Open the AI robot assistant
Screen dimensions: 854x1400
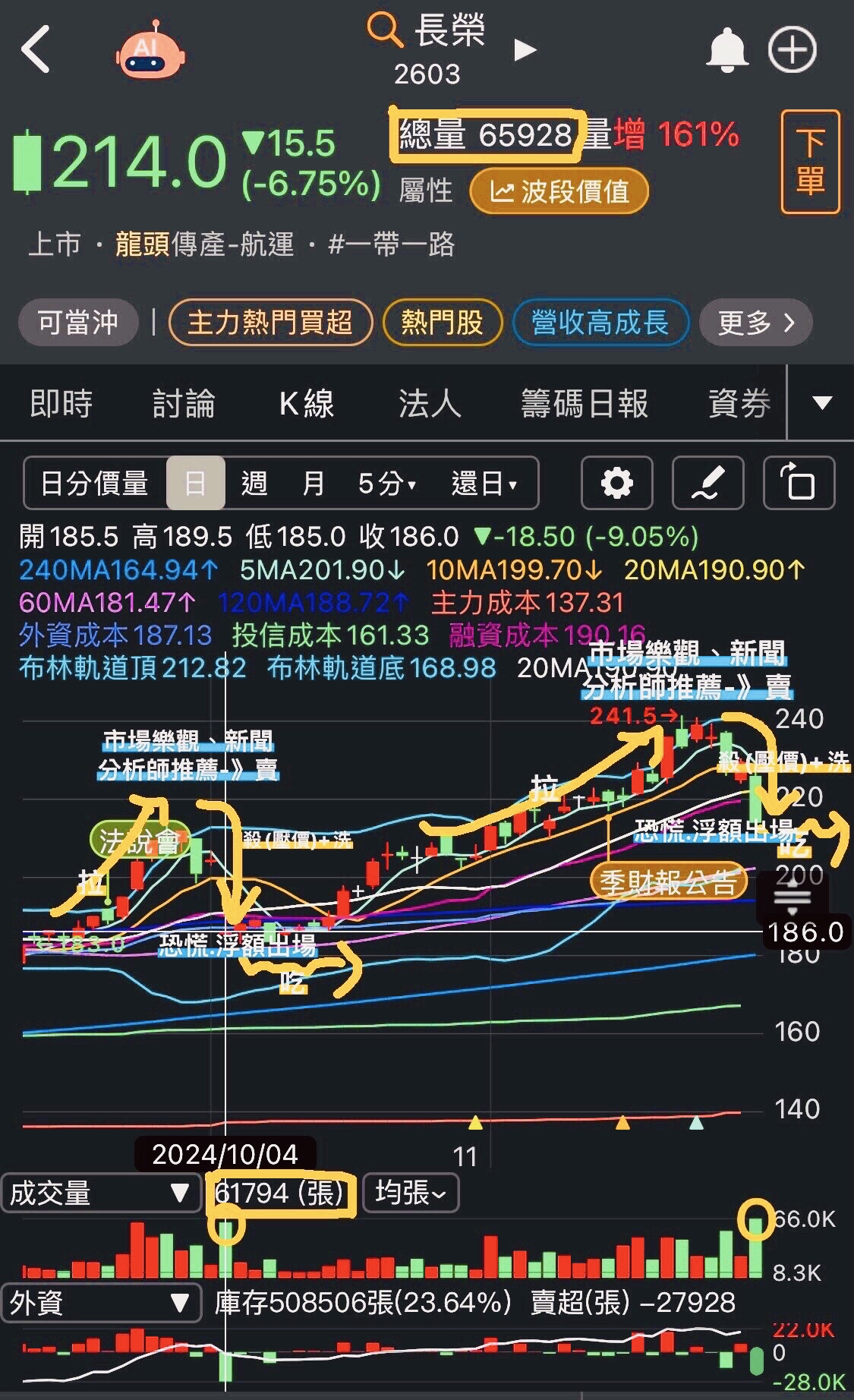click(150, 50)
